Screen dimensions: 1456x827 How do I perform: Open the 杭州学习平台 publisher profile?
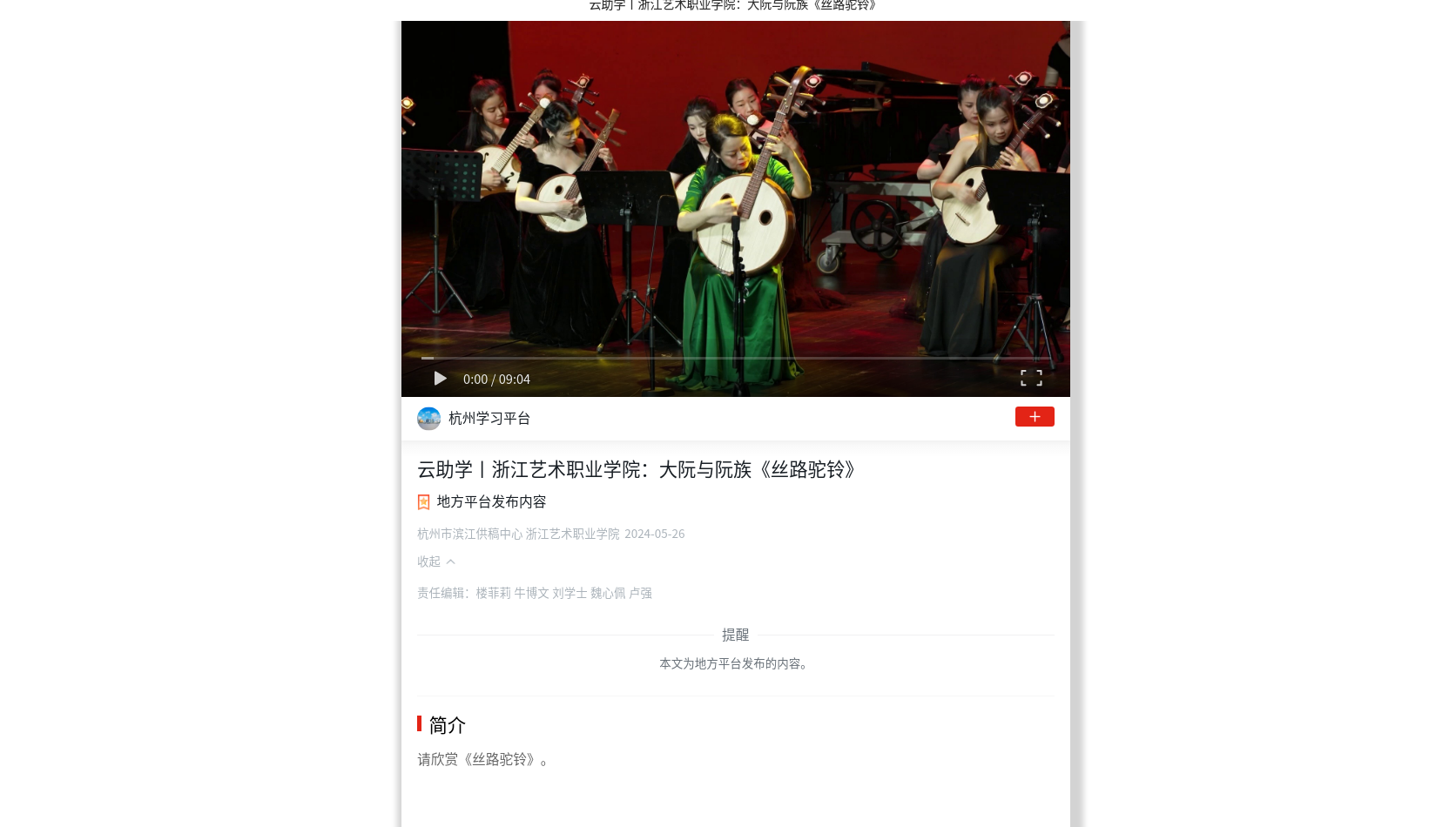488,419
